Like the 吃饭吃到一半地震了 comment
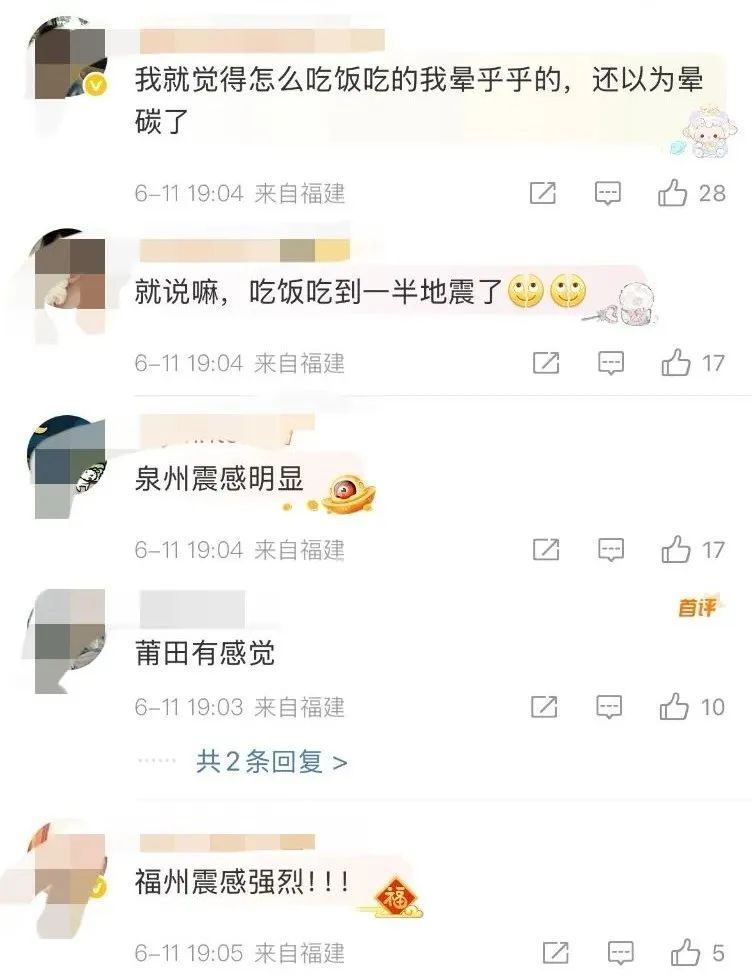Image resolution: width=752 pixels, height=978 pixels. pos(676,363)
